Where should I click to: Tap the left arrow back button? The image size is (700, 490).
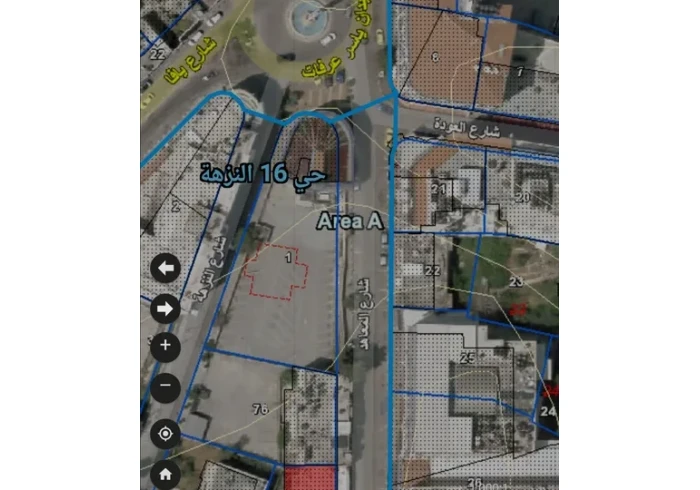(x=165, y=268)
